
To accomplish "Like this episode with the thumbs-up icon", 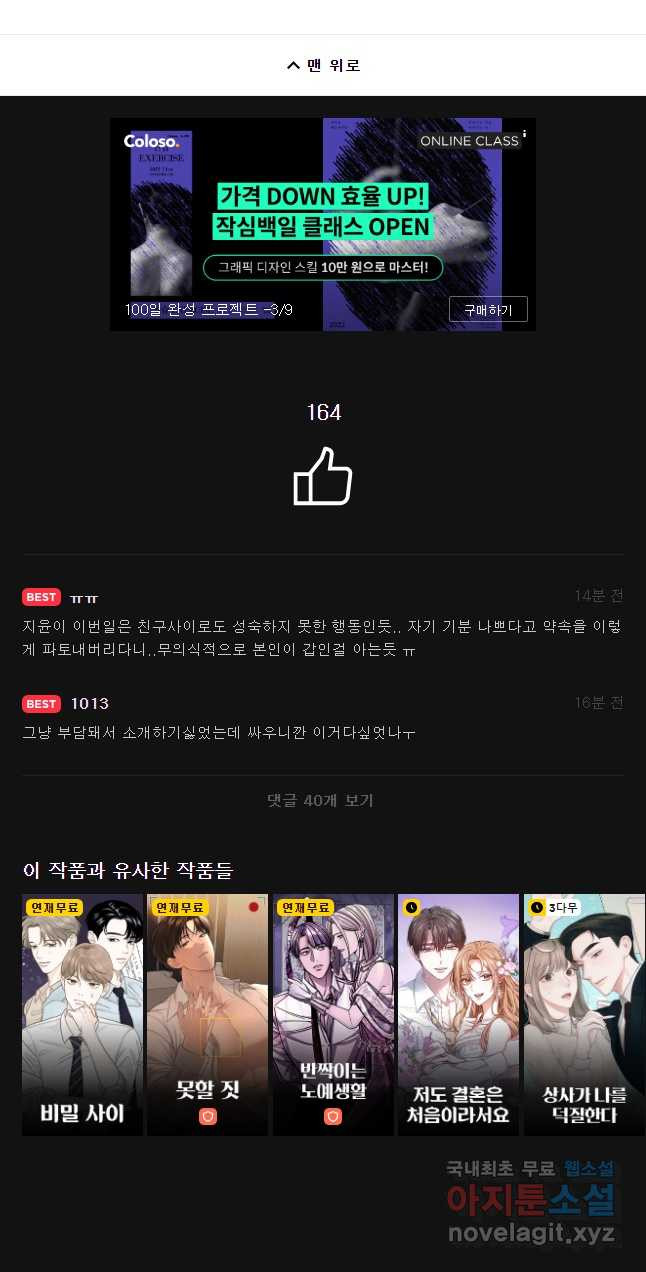I will 323,476.
